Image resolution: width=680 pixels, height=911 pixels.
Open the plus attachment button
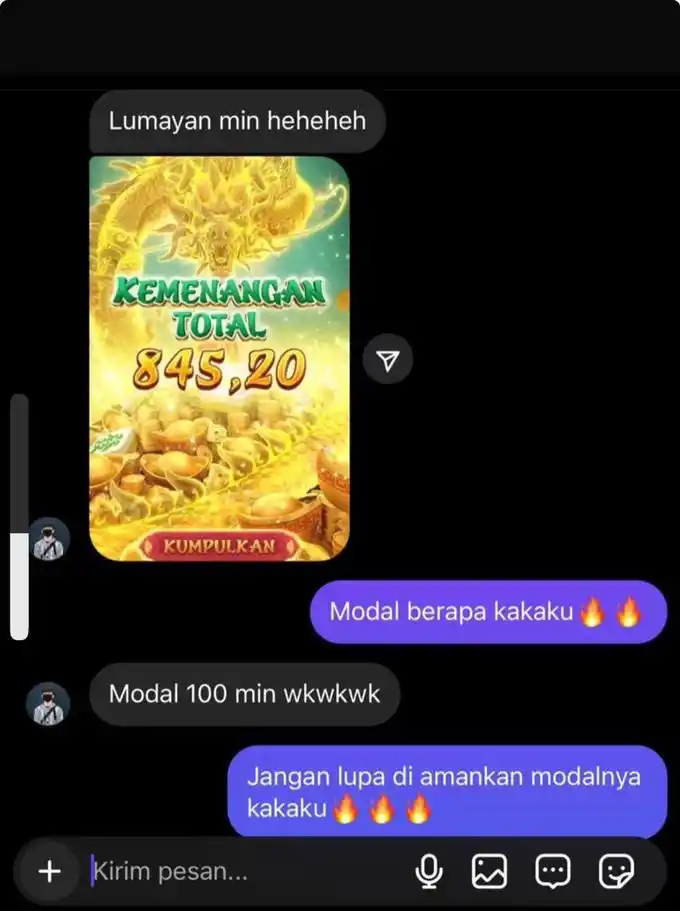pos(48,871)
